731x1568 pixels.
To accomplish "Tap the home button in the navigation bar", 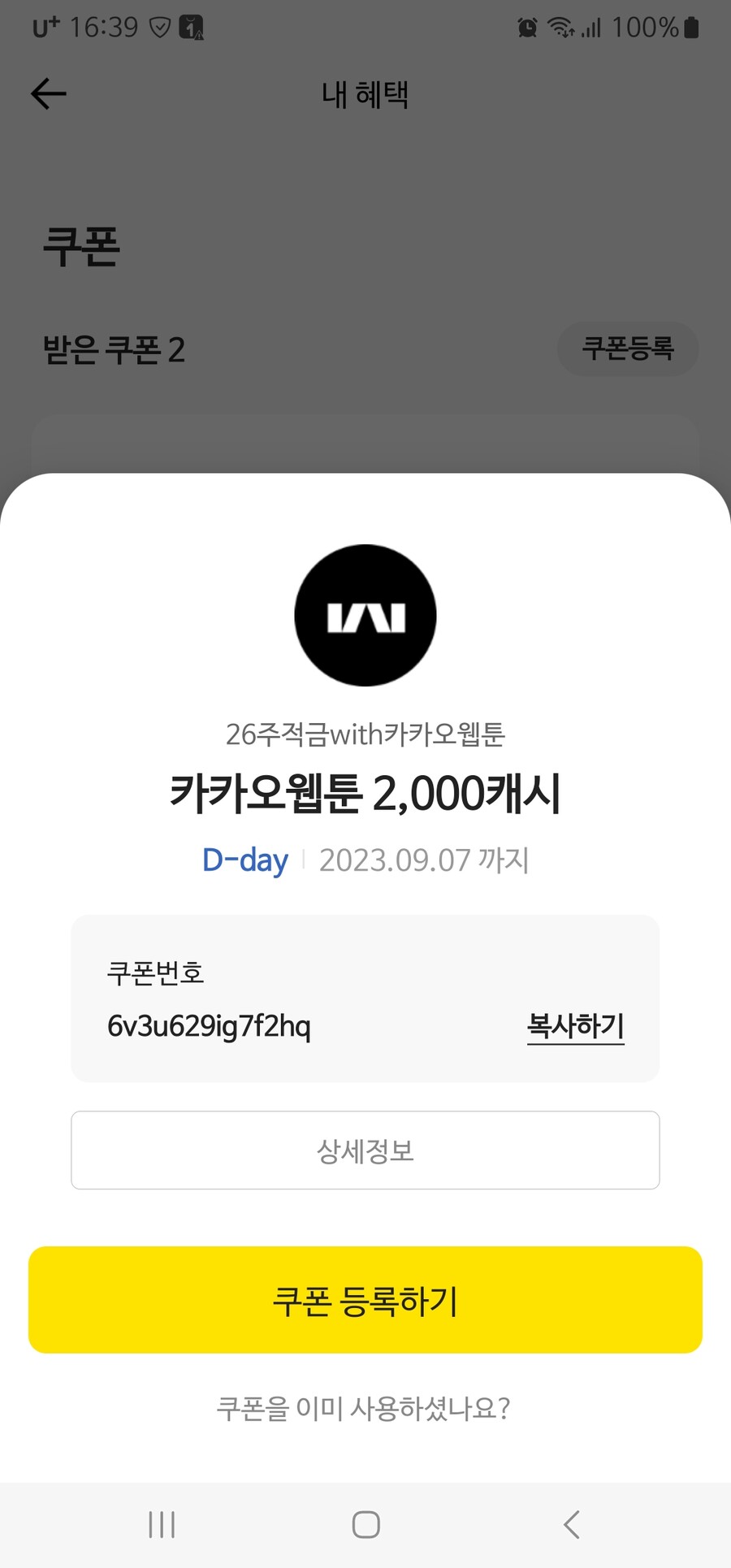I will 365,1525.
